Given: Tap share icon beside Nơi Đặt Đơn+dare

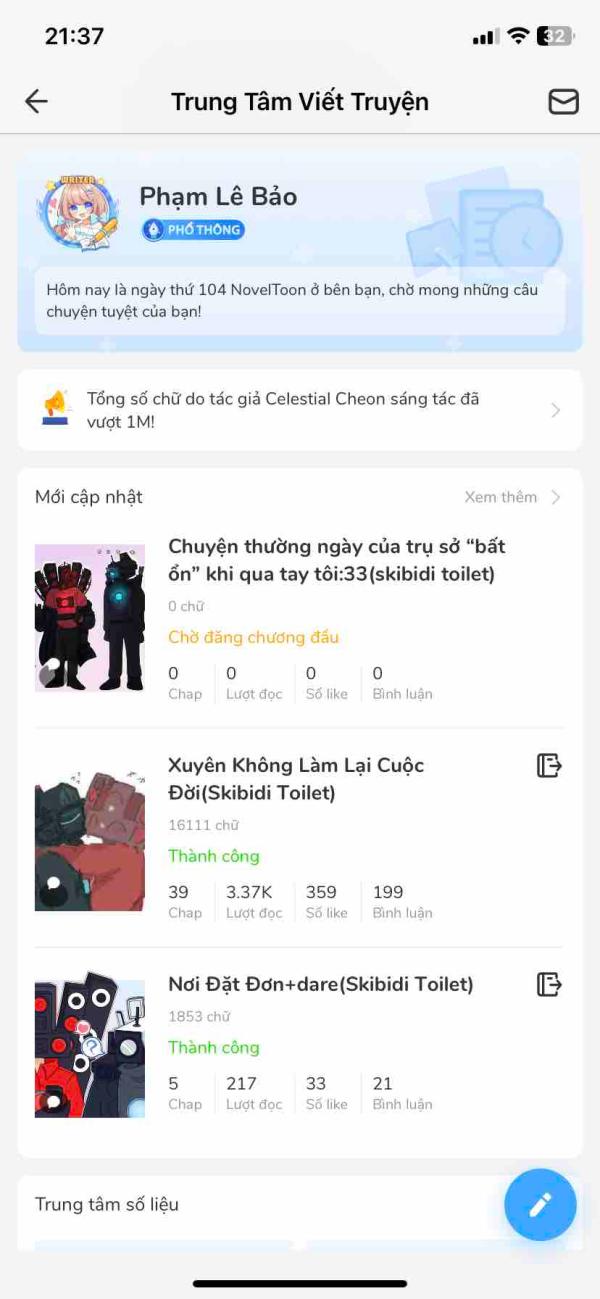Looking at the screenshot, I should [x=549, y=984].
